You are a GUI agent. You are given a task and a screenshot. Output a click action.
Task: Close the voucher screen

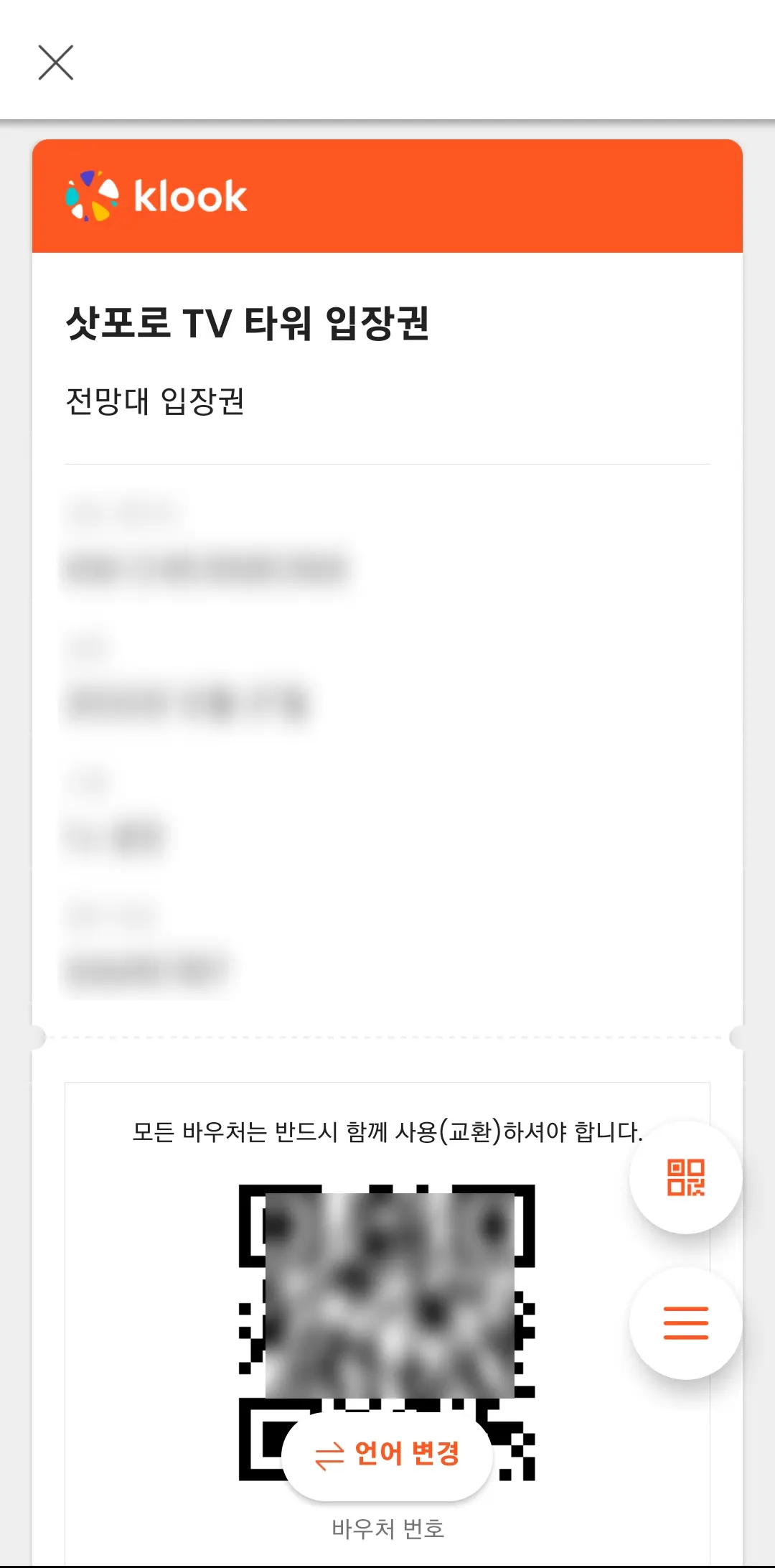pyautogui.click(x=56, y=62)
